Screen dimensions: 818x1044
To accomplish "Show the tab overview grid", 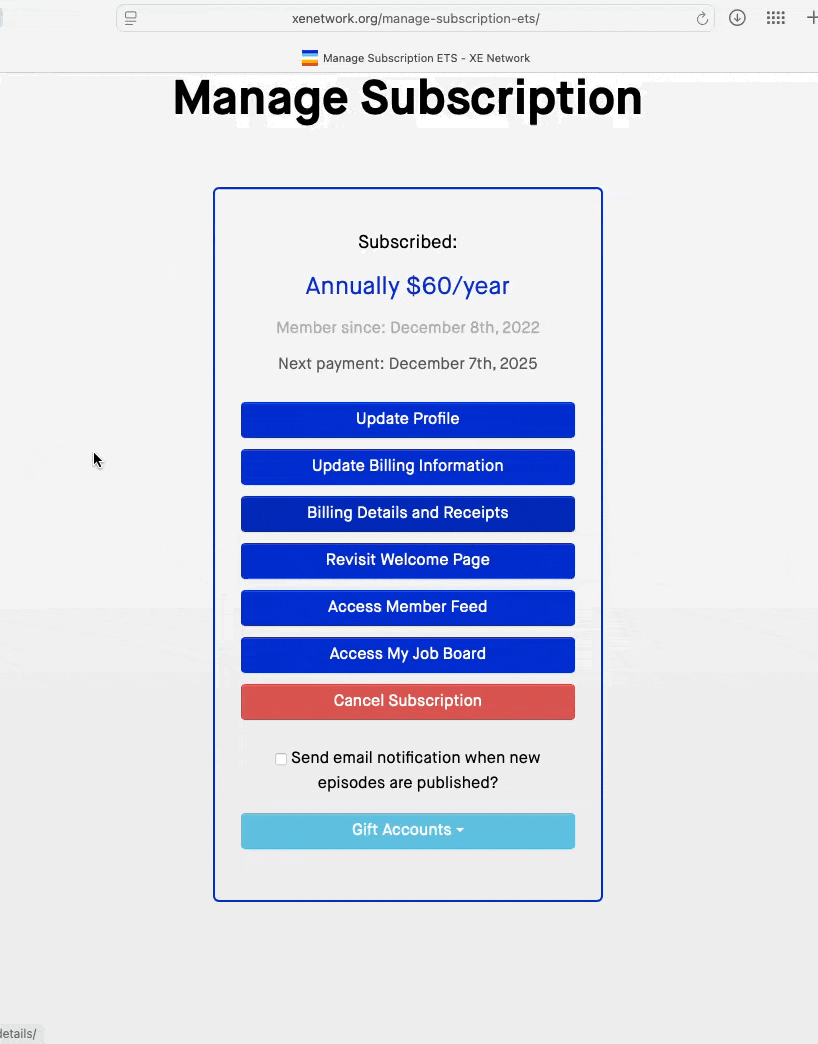I will 775,18.
